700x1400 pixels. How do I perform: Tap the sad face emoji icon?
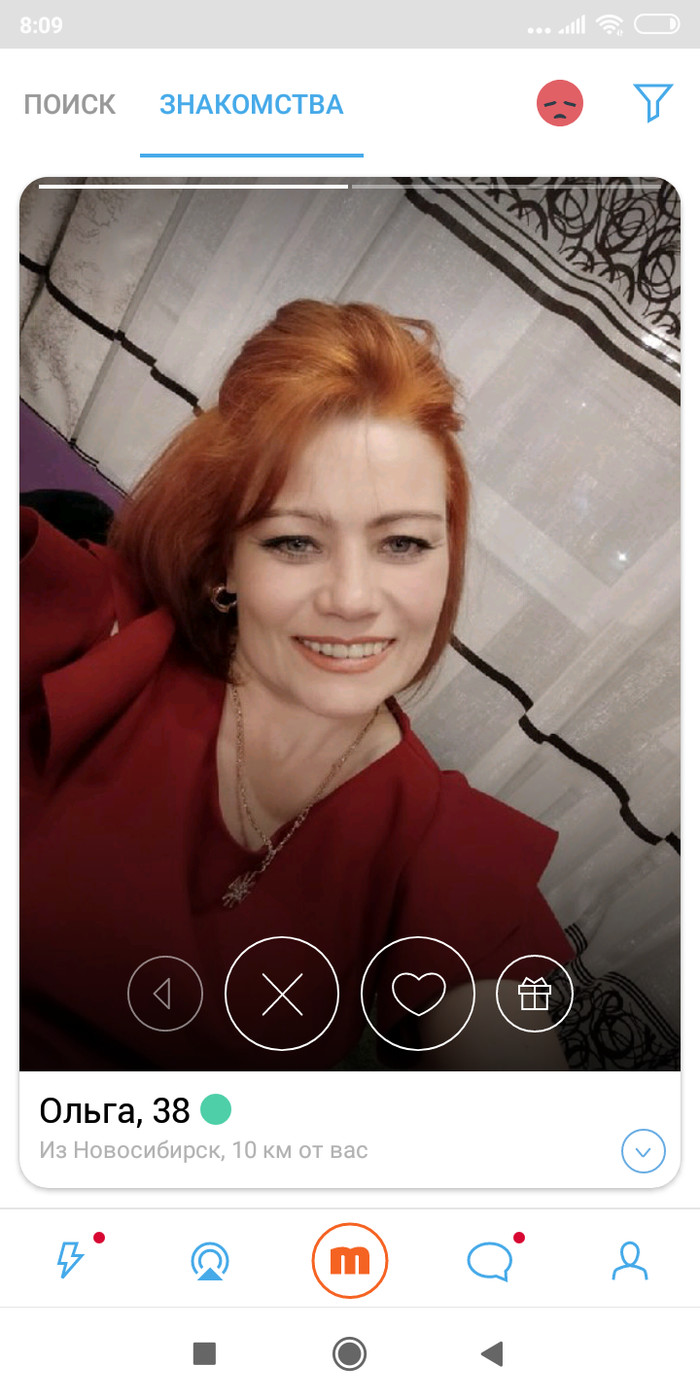click(x=560, y=103)
